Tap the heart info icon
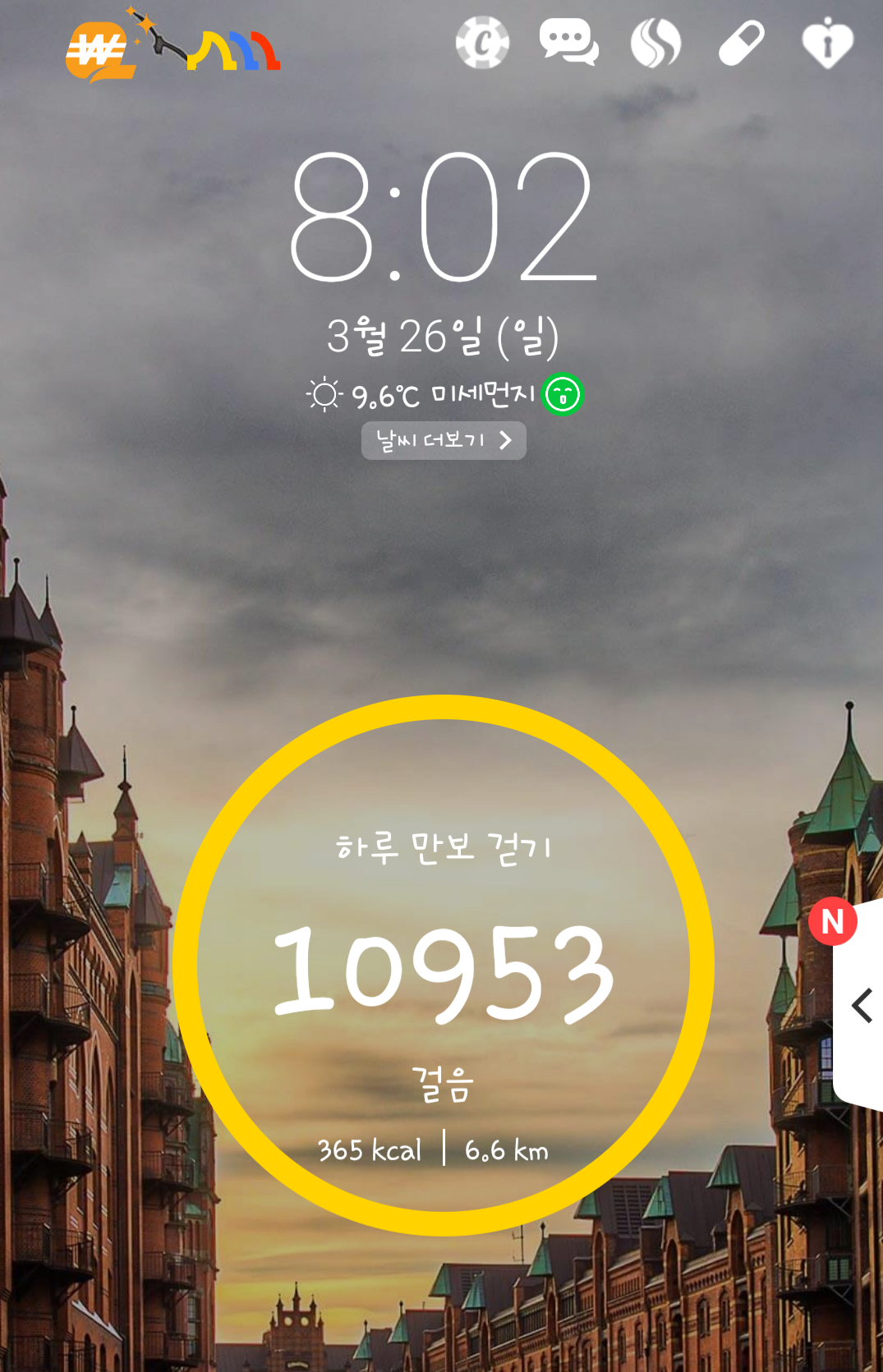The width and height of the screenshot is (883, 1372). [x=827, y=43]
